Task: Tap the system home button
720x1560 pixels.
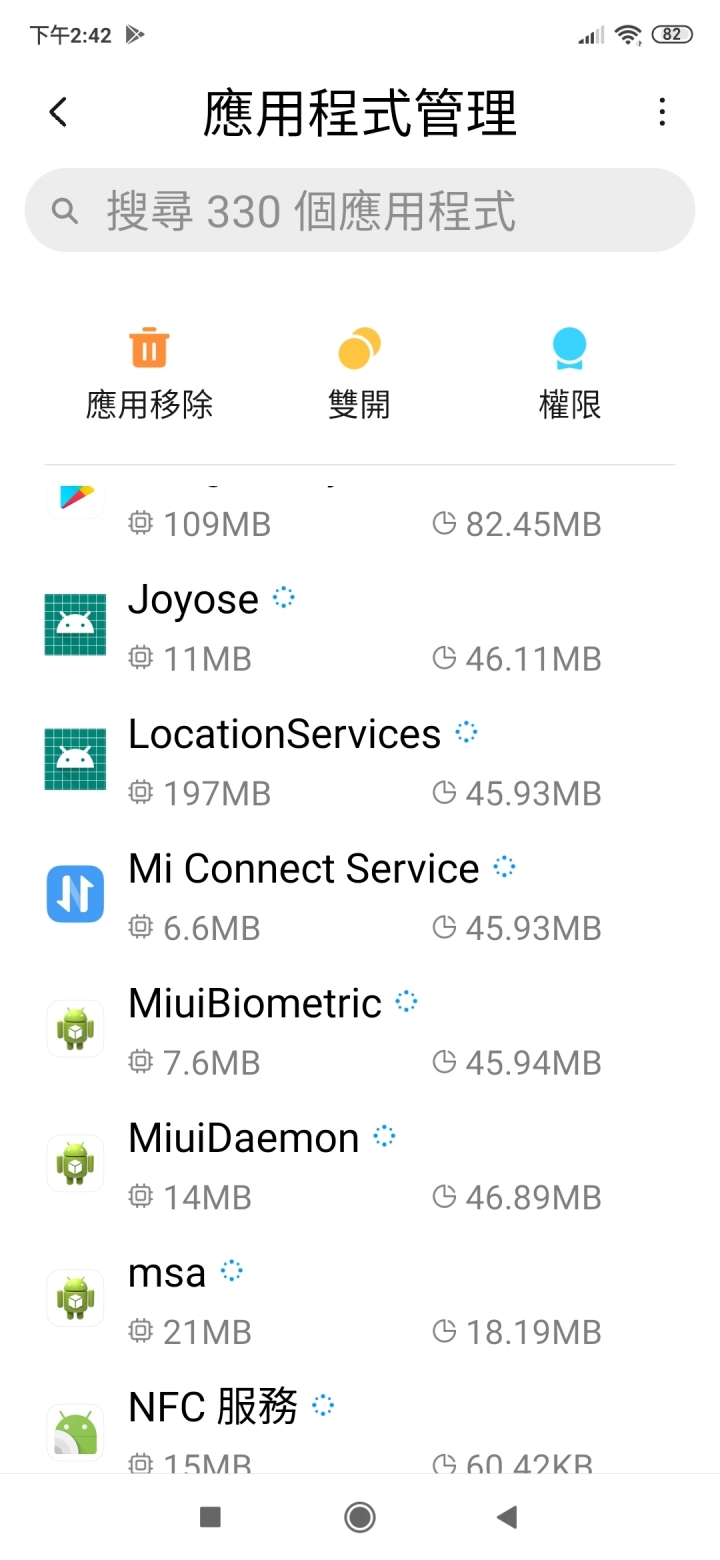Action: point(360,1517)
